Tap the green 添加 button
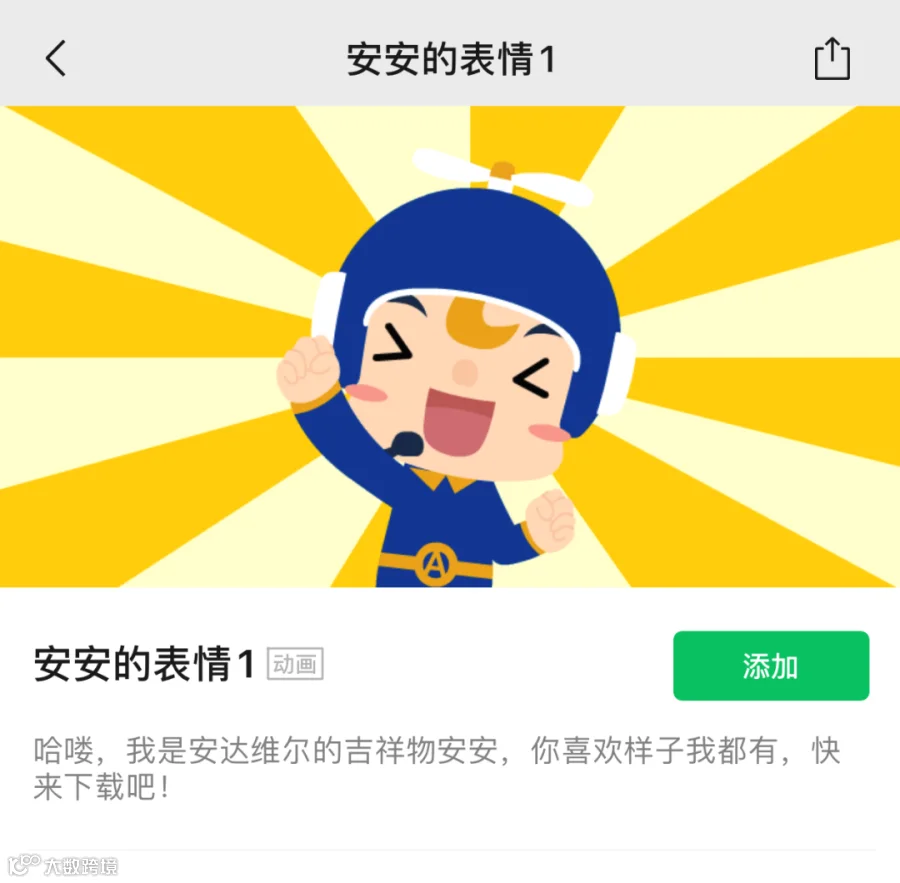 [x=771, y=665]
